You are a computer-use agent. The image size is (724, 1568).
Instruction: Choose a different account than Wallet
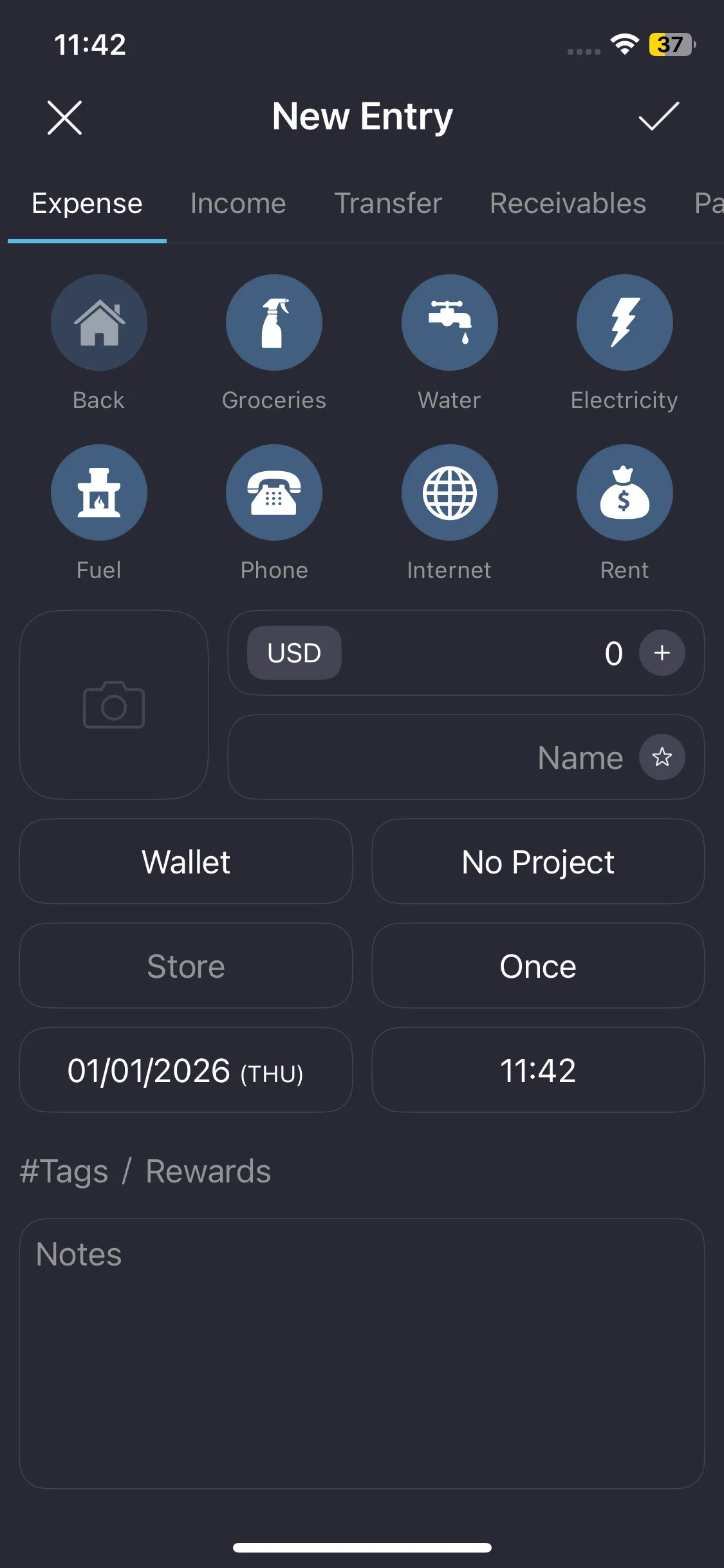click(186, 861)
